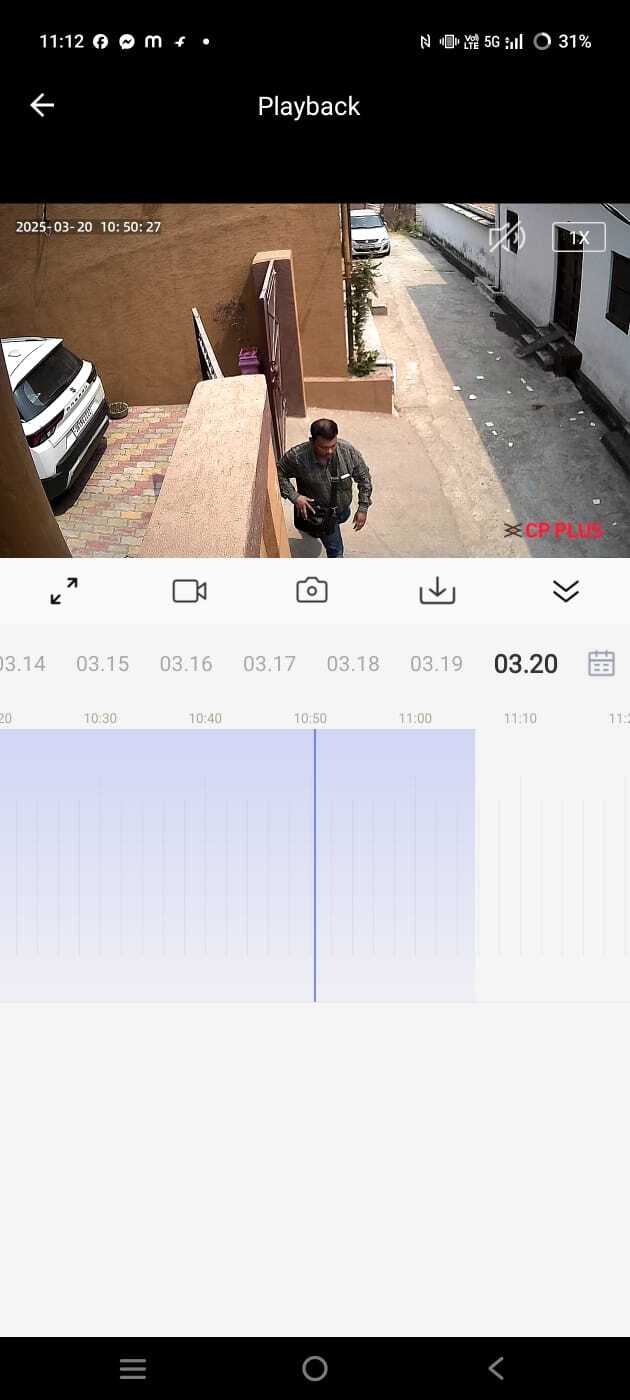This screenshot has width=630, height=1400.
Task: Select the date 03.16
Action: point(186,664)
